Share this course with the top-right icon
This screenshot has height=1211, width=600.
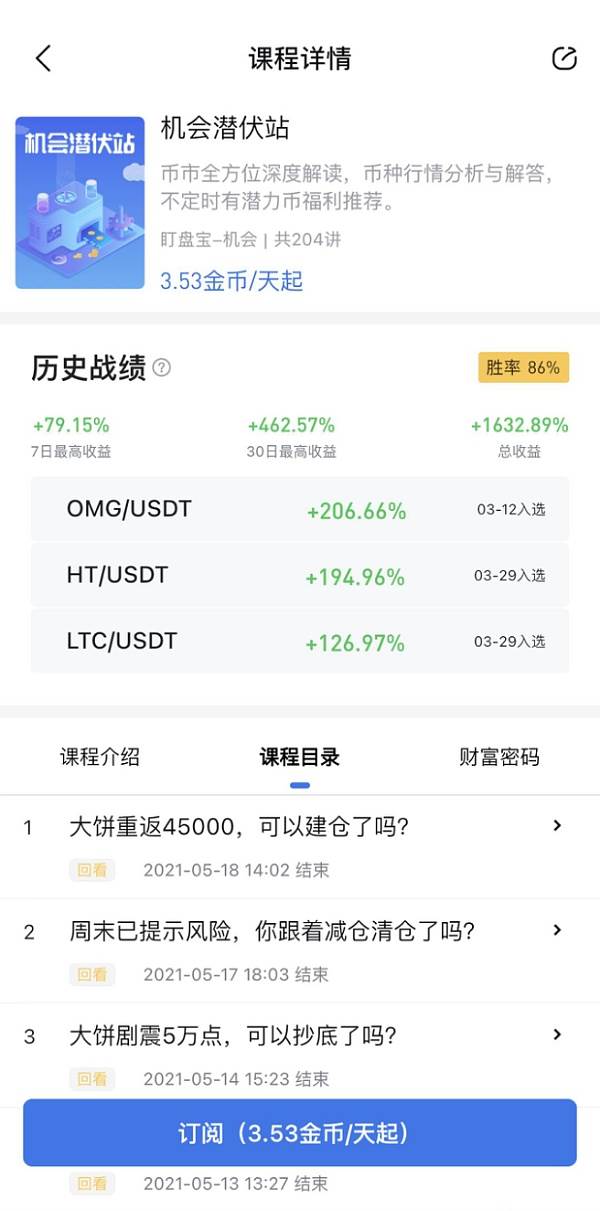pos(564,58)
